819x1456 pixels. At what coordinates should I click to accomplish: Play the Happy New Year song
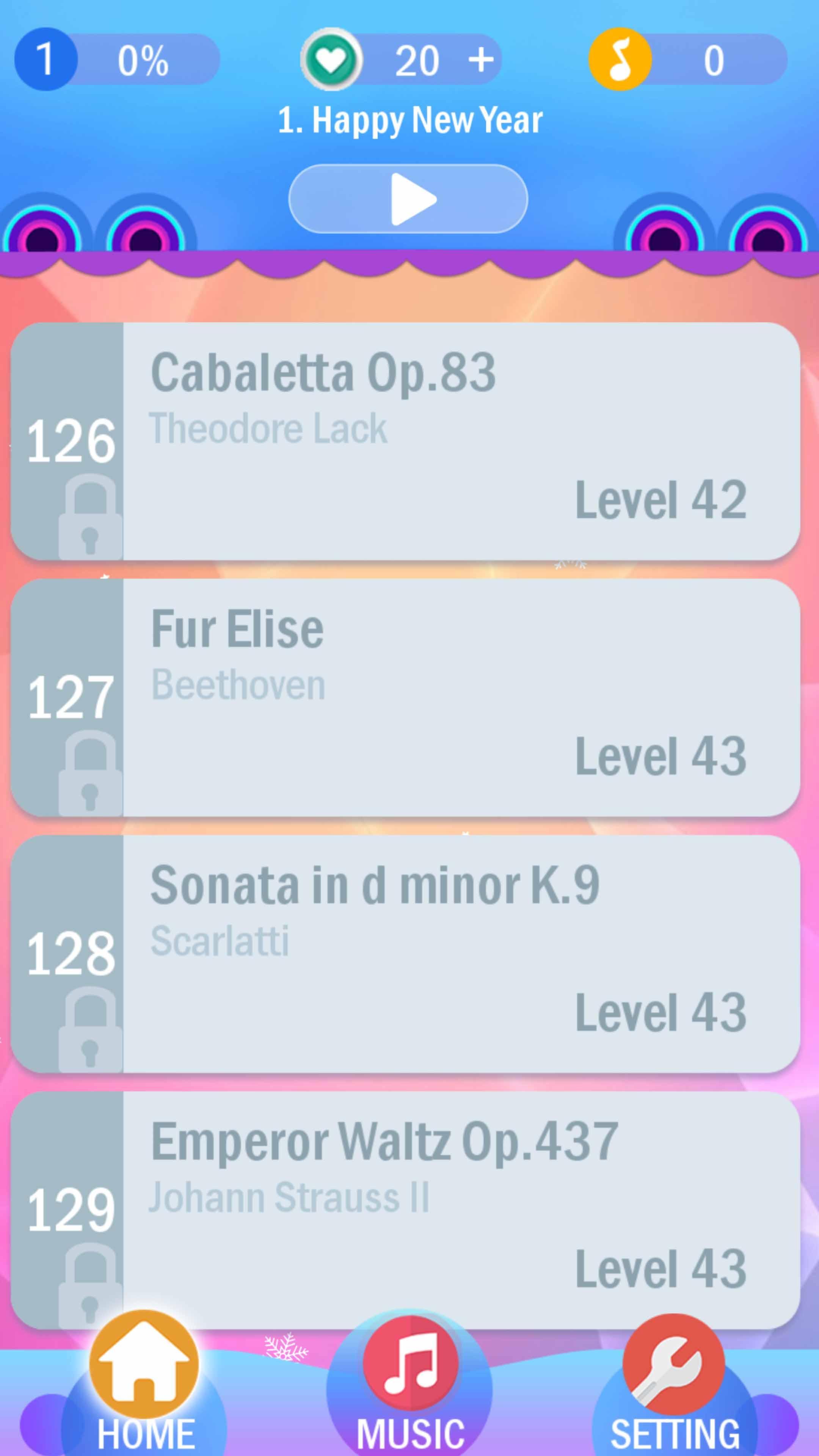pos(408,199)
